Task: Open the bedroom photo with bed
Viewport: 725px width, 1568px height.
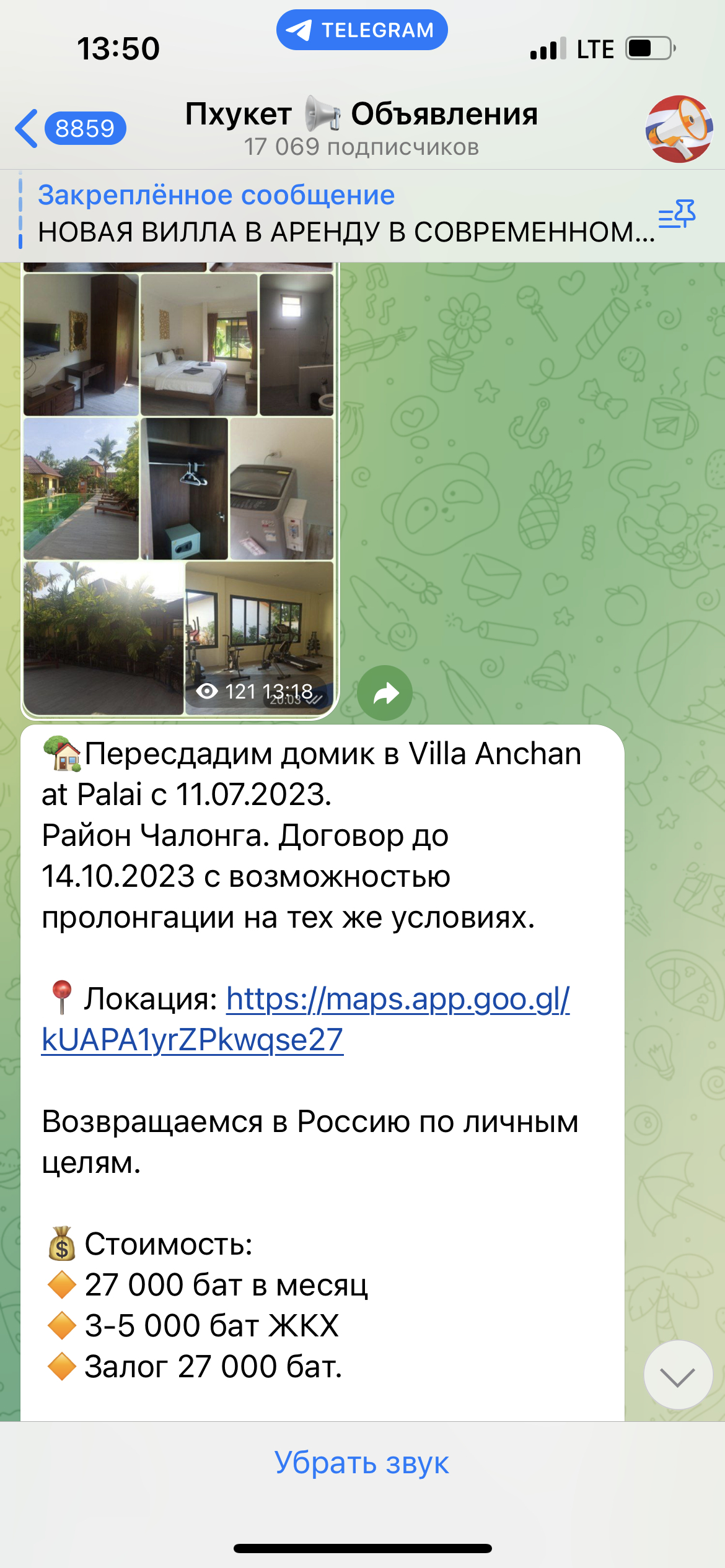Action: (199, 345)
